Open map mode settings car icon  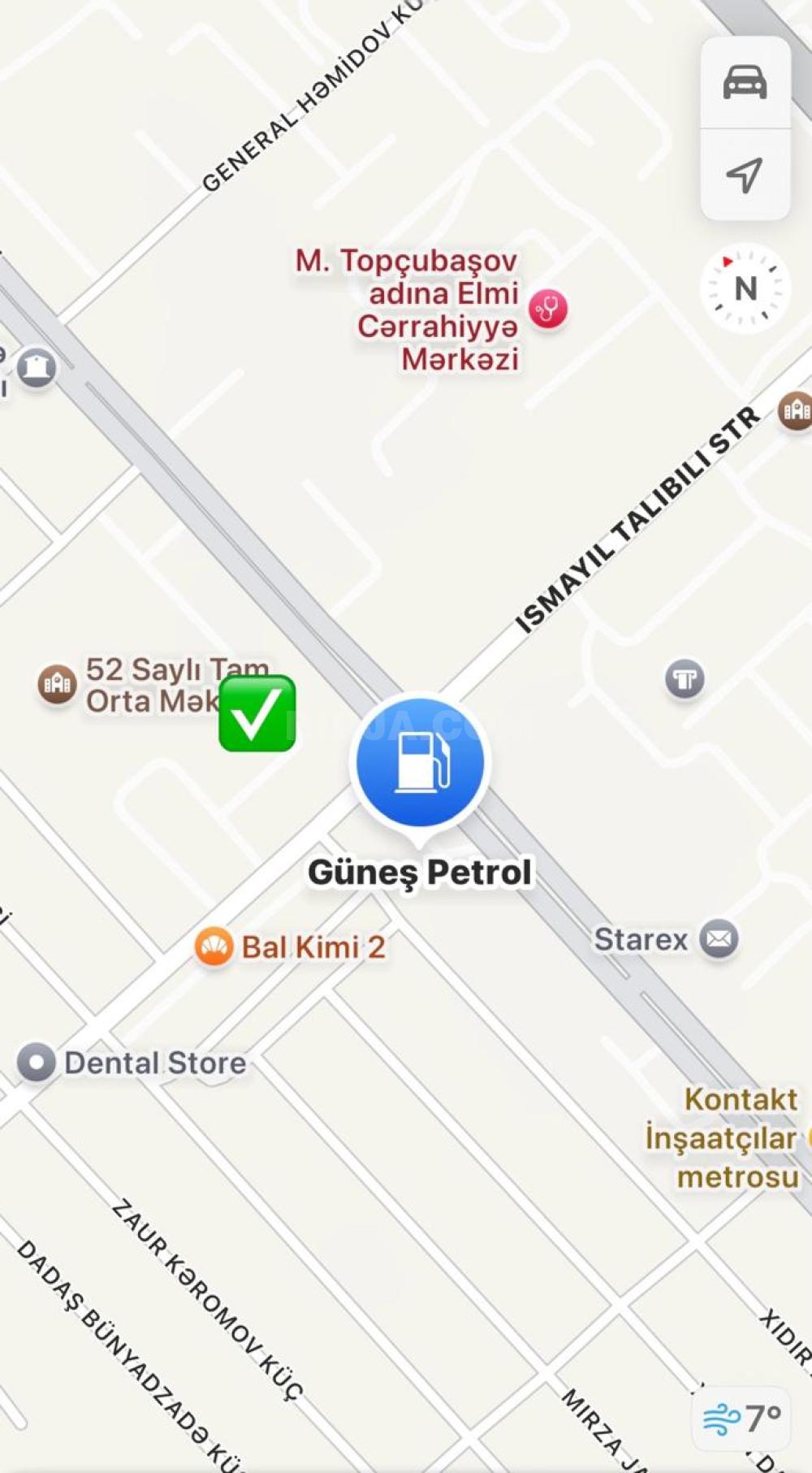coord(745,82)
